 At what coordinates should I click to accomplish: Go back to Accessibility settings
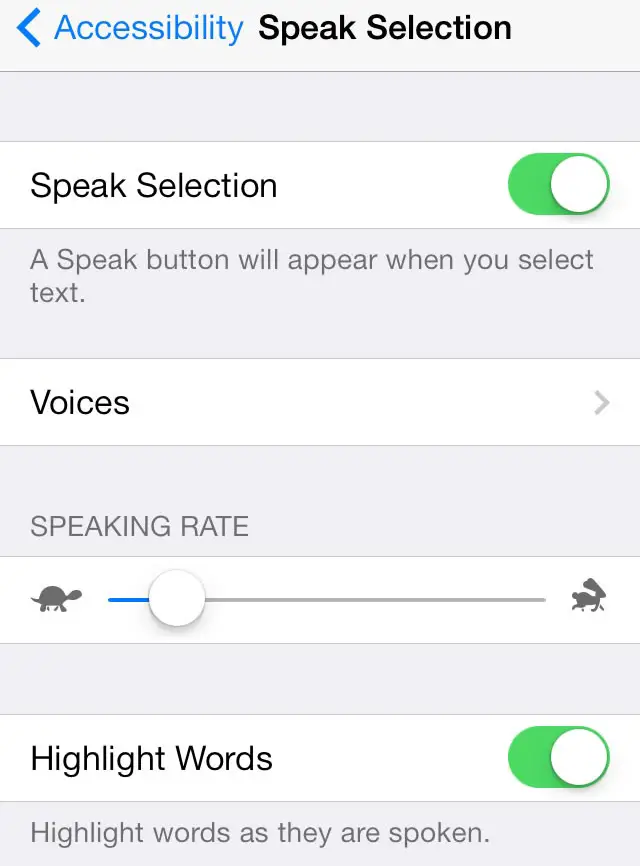coord(130,29)
